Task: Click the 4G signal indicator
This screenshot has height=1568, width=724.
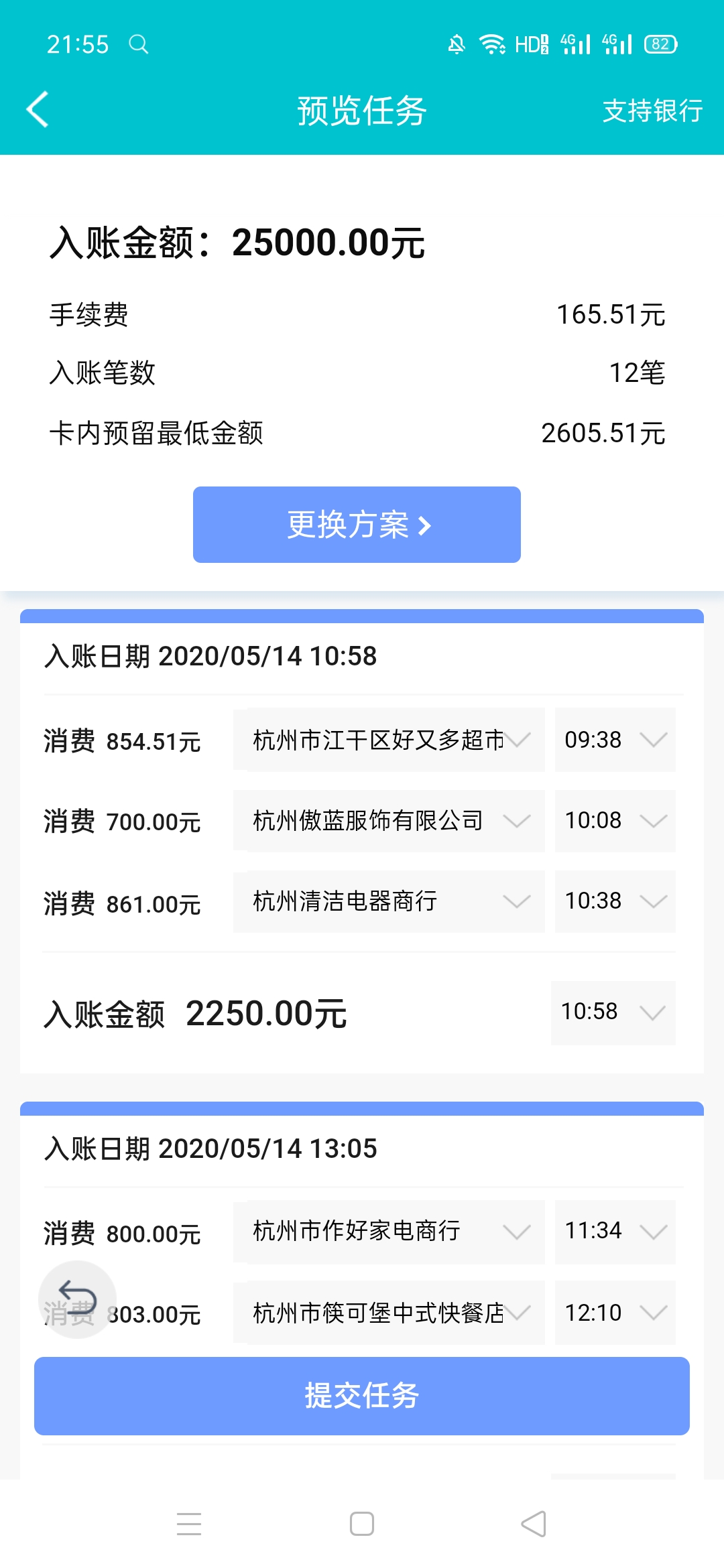Action: tap(575, 44)
